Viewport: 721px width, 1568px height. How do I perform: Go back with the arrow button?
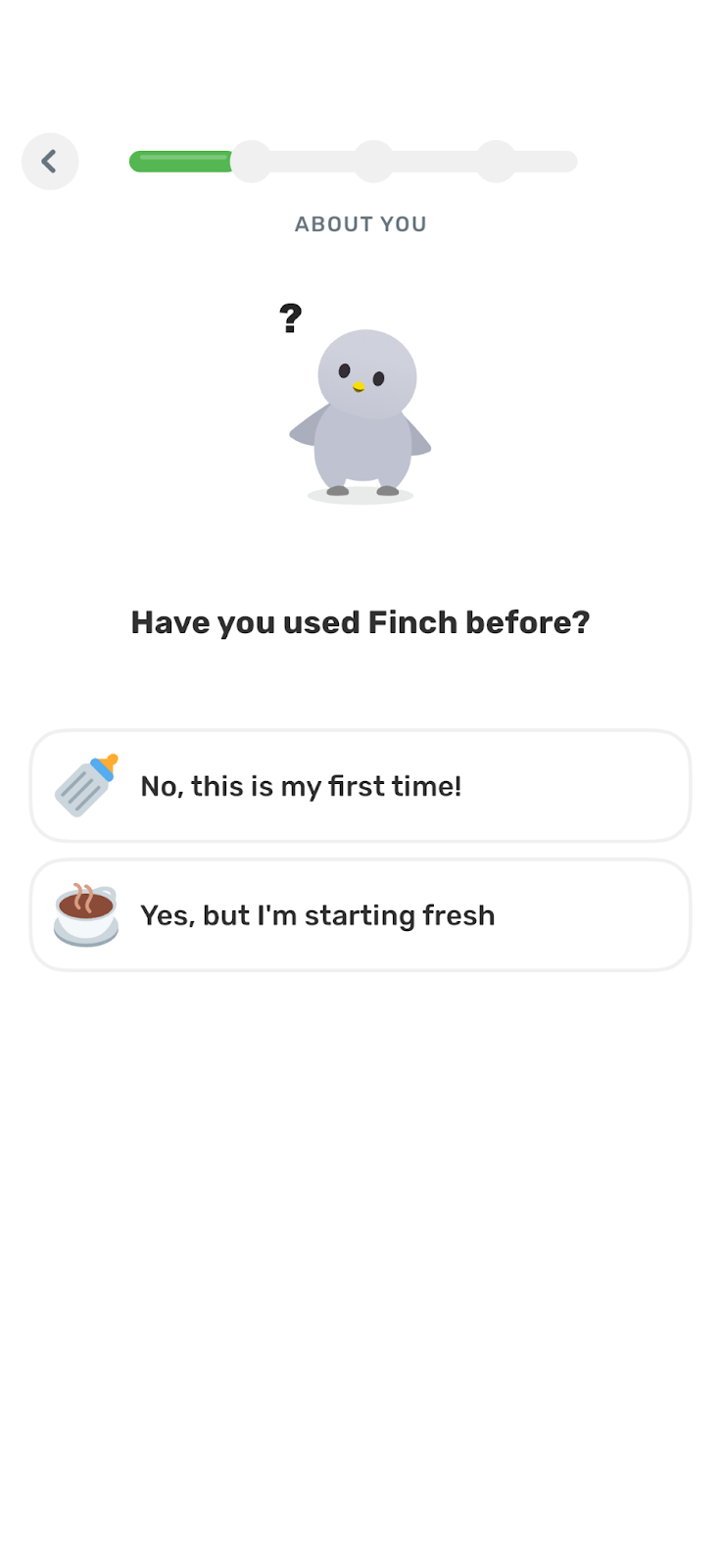pos(50,162)
